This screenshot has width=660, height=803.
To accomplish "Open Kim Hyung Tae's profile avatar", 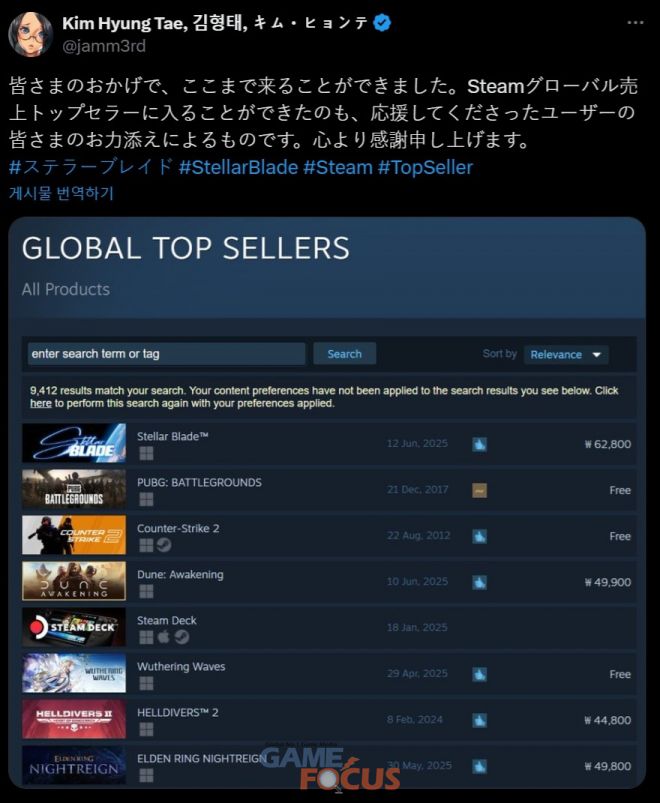I will (x=30, y=33).
